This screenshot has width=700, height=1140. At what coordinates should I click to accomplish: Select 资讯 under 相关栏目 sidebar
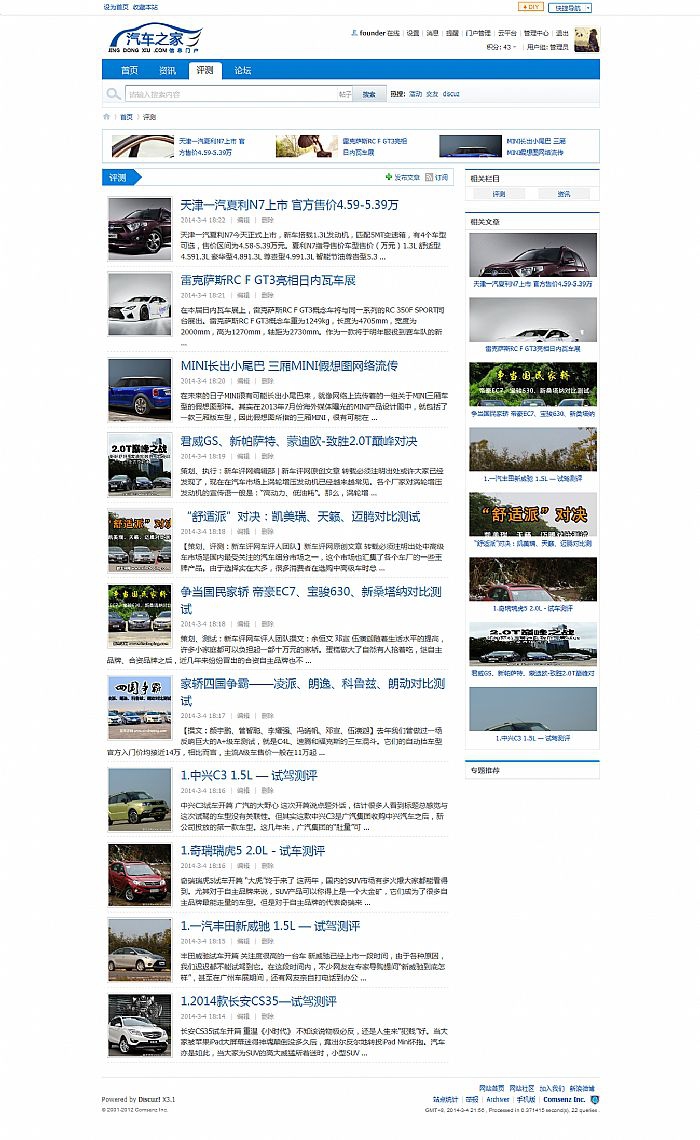click(x=564, y=194)
